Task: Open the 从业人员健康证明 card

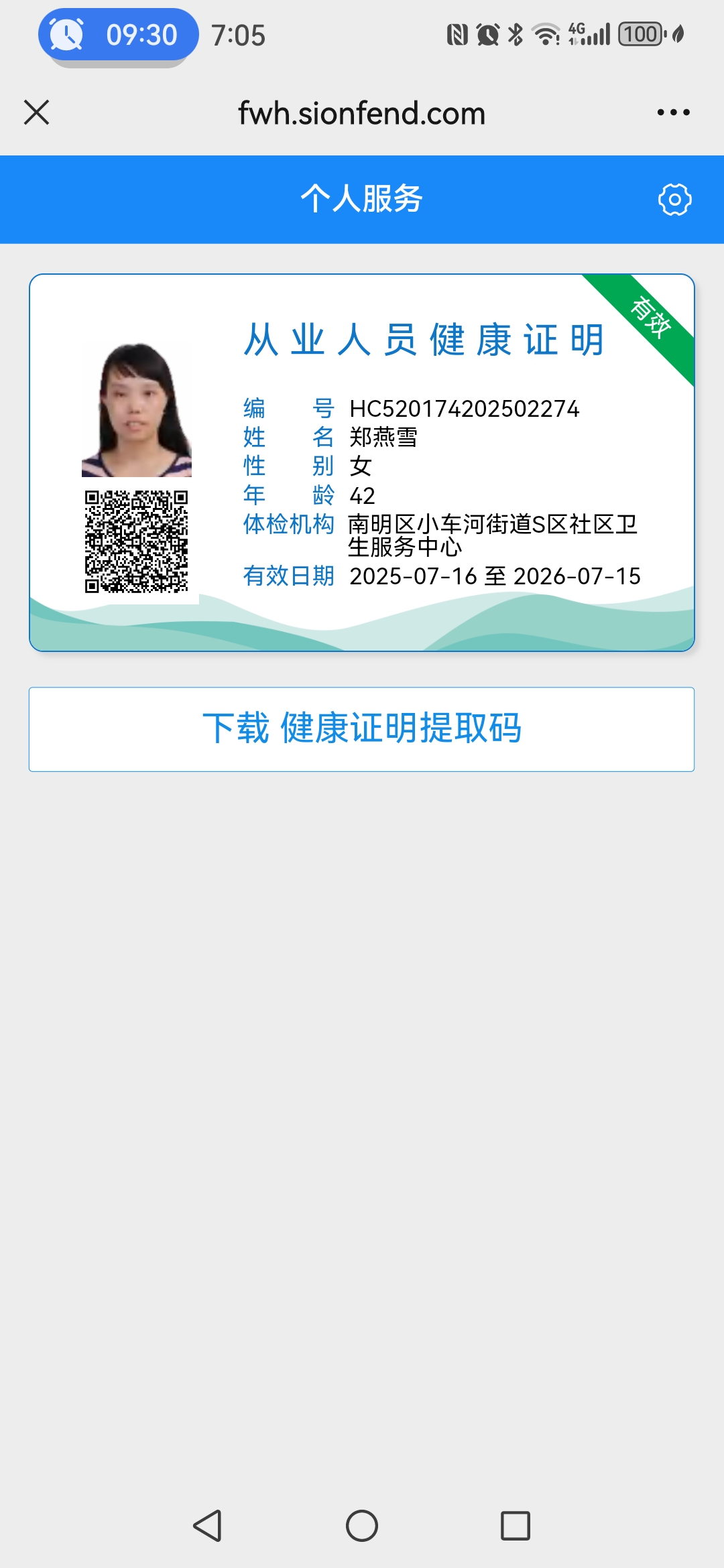Action: [361, 462]
